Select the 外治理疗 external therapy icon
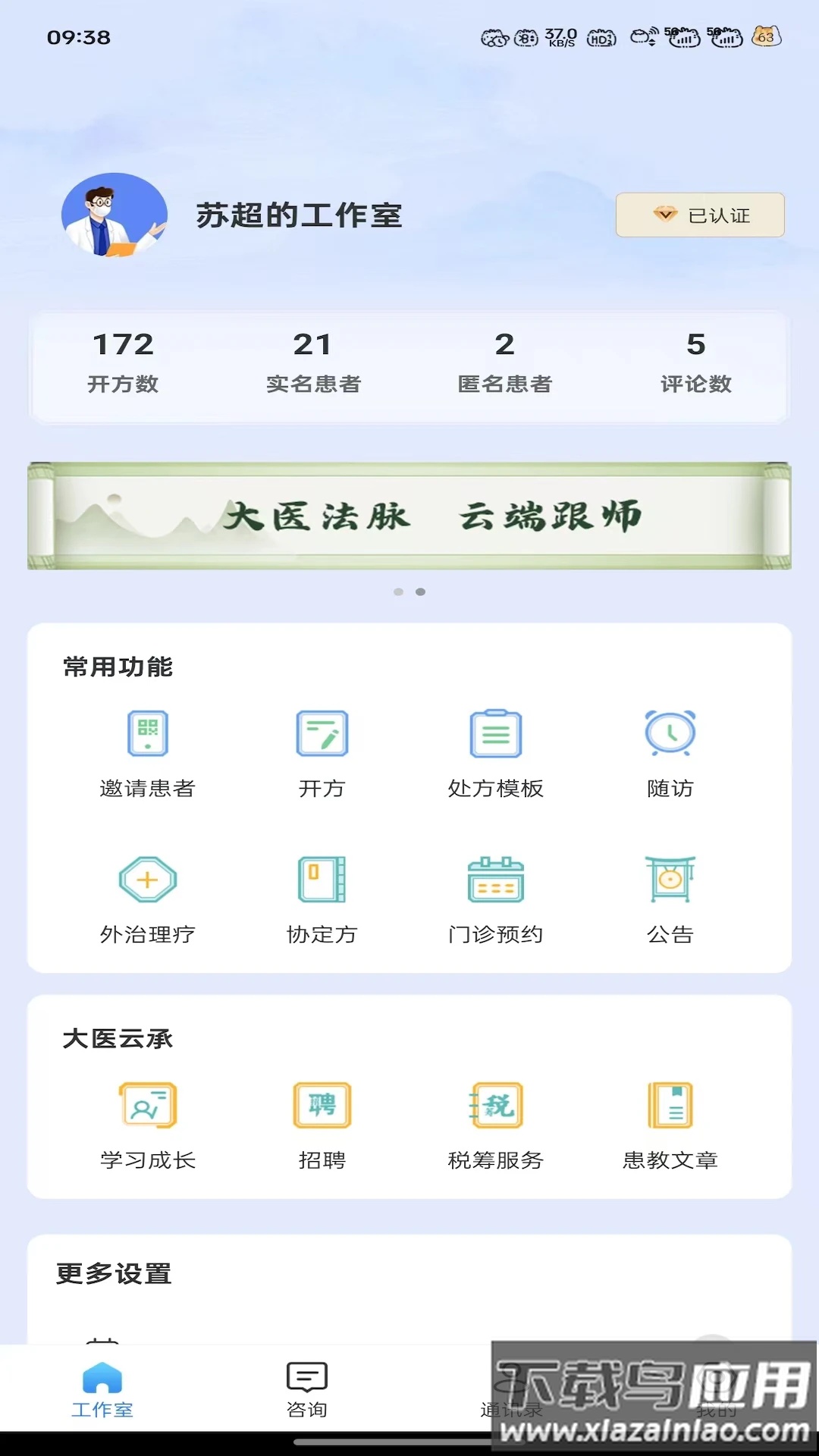The width and height of the screenshot is (819, 1456). [x=148, y=880]
